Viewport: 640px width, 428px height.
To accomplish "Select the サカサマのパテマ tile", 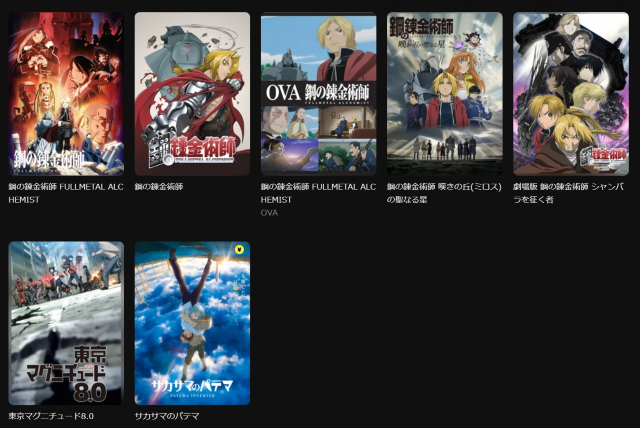I will click(x=192, y=322).
